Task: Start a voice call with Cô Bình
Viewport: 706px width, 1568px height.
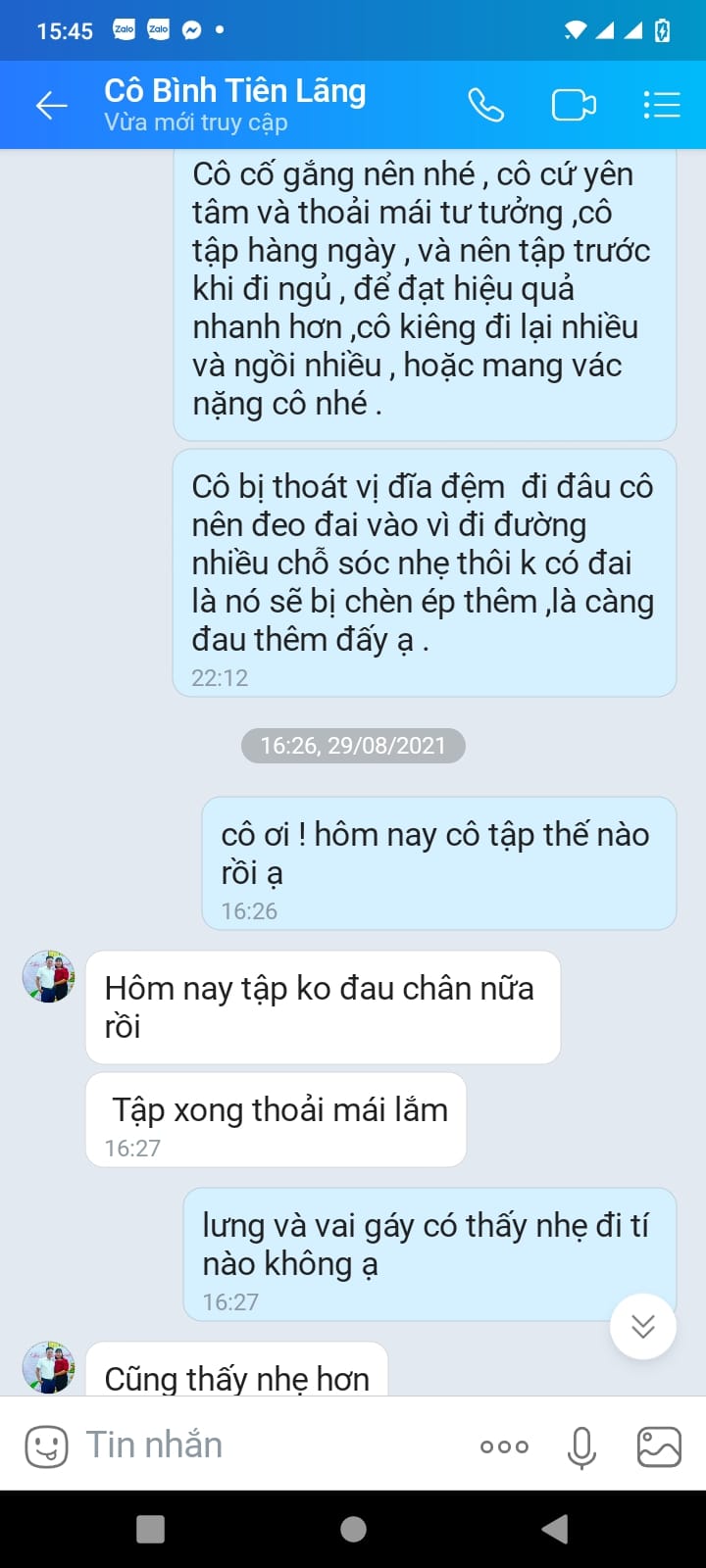Action: [485, 105]
